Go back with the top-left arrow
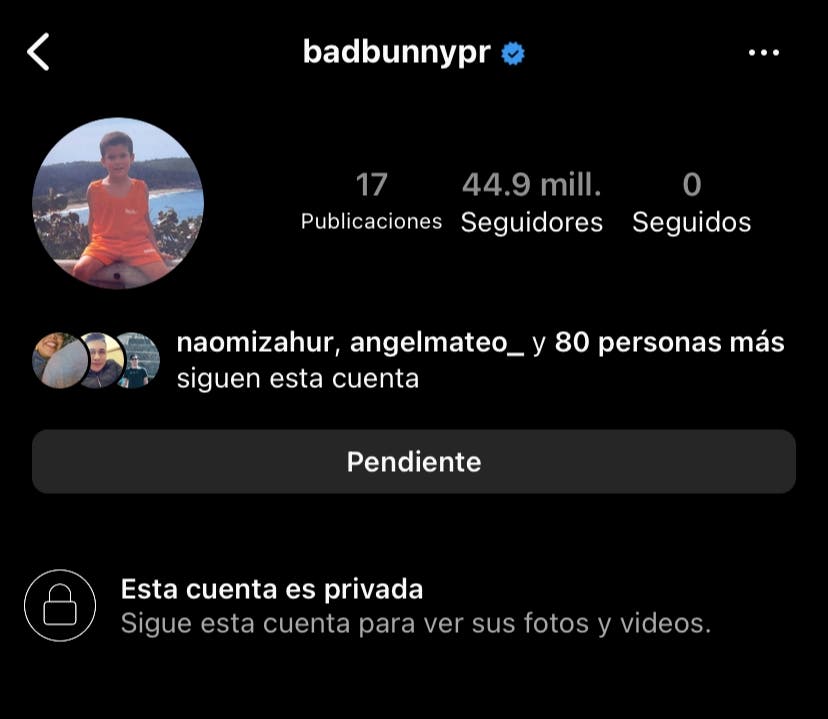Viewport: 828px width, 719px height. click(x=38, y=52)
